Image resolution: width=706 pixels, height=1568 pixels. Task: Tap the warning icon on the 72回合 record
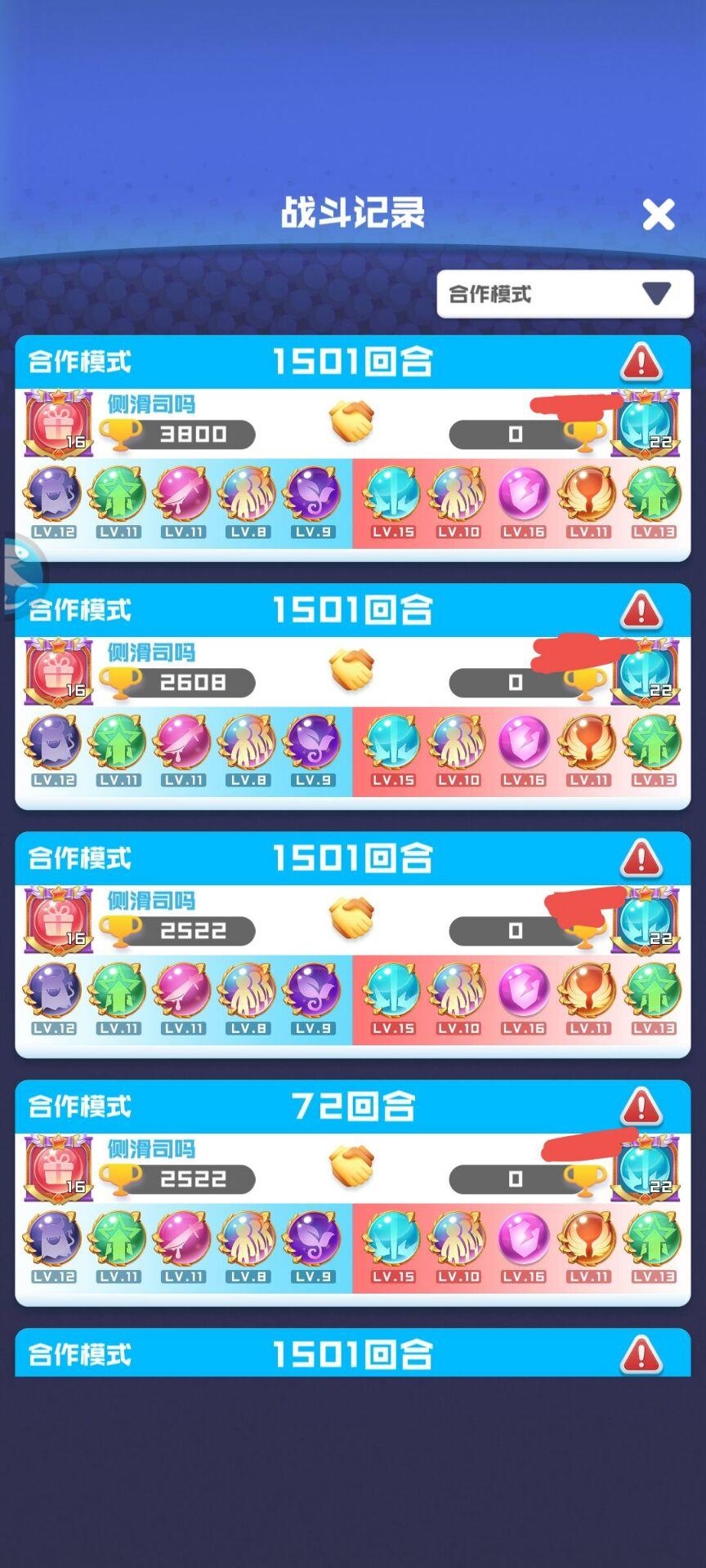[x=641, y=1107]
